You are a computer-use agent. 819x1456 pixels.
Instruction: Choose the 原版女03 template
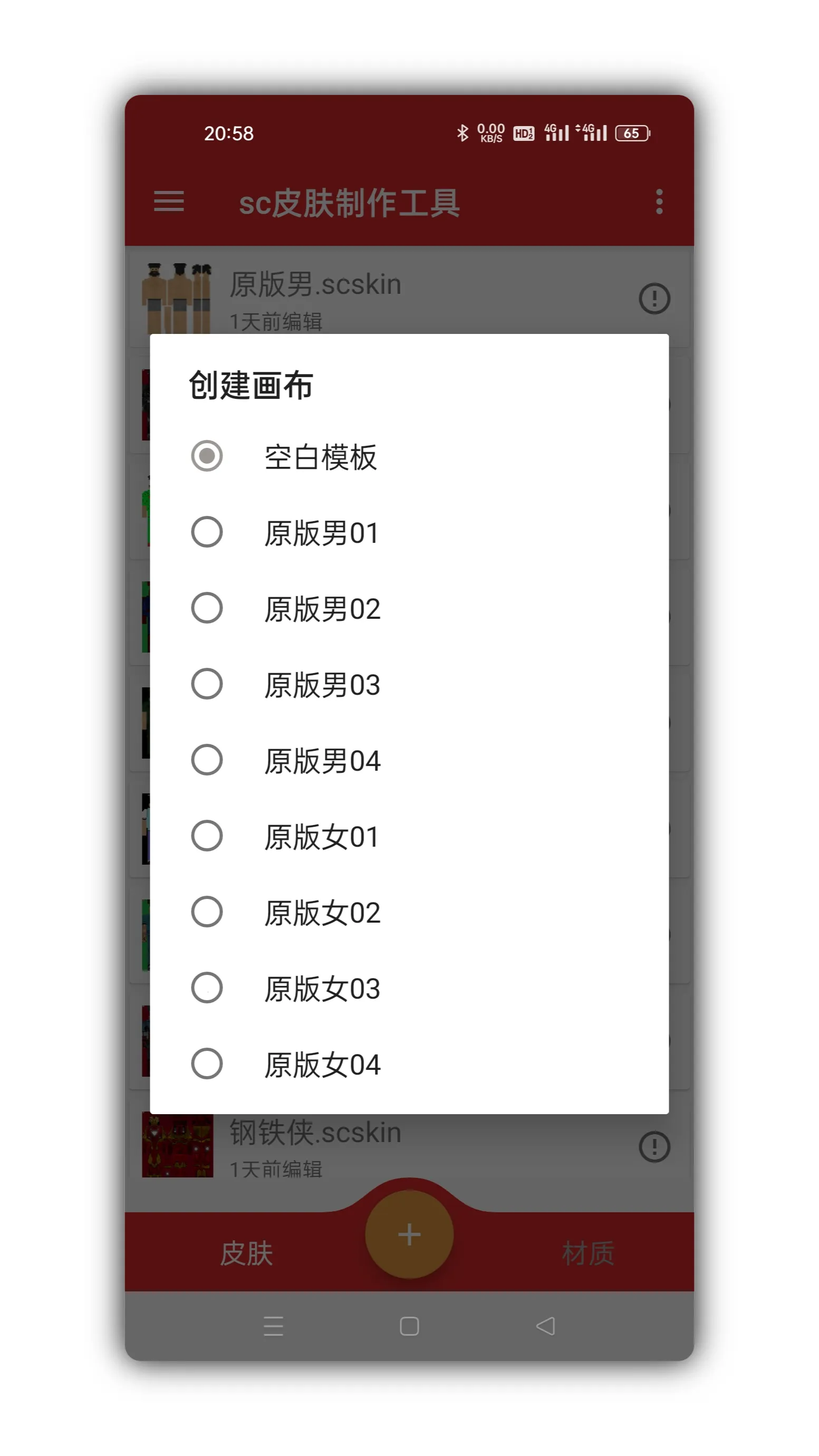click(207, 988)
